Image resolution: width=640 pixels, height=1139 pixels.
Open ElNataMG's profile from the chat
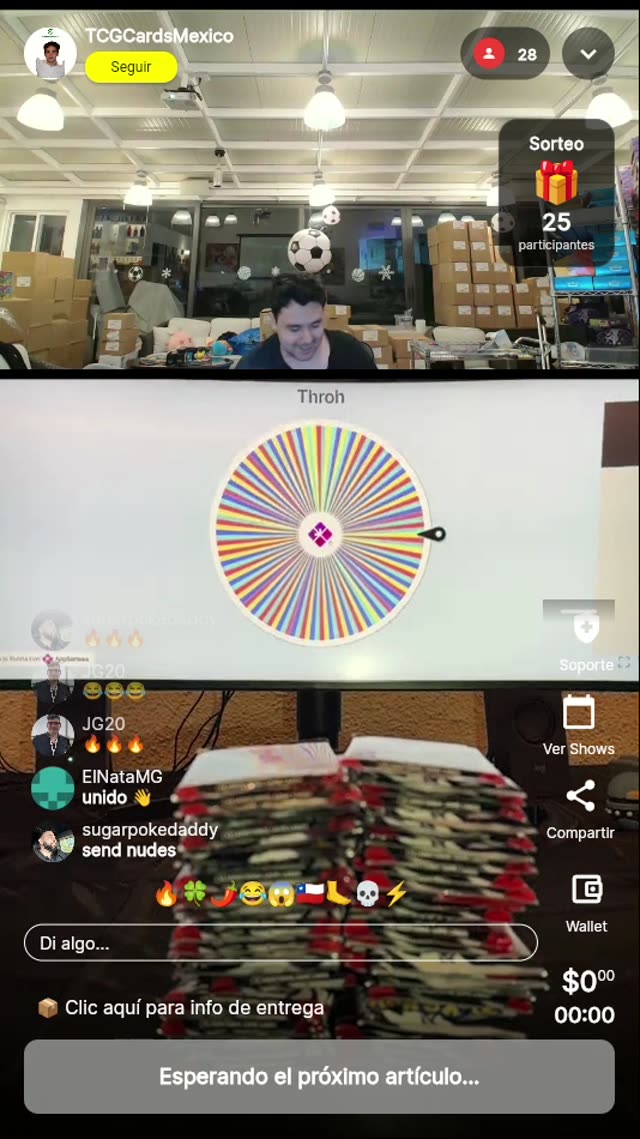point(53,787)
